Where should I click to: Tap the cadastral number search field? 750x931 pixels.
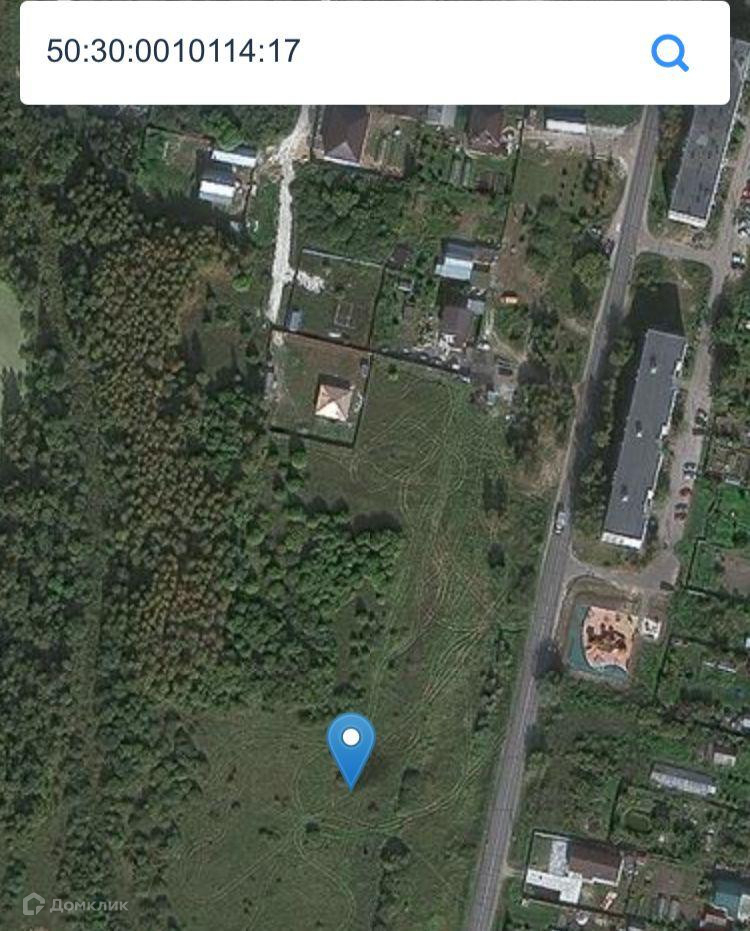point(330,52)
